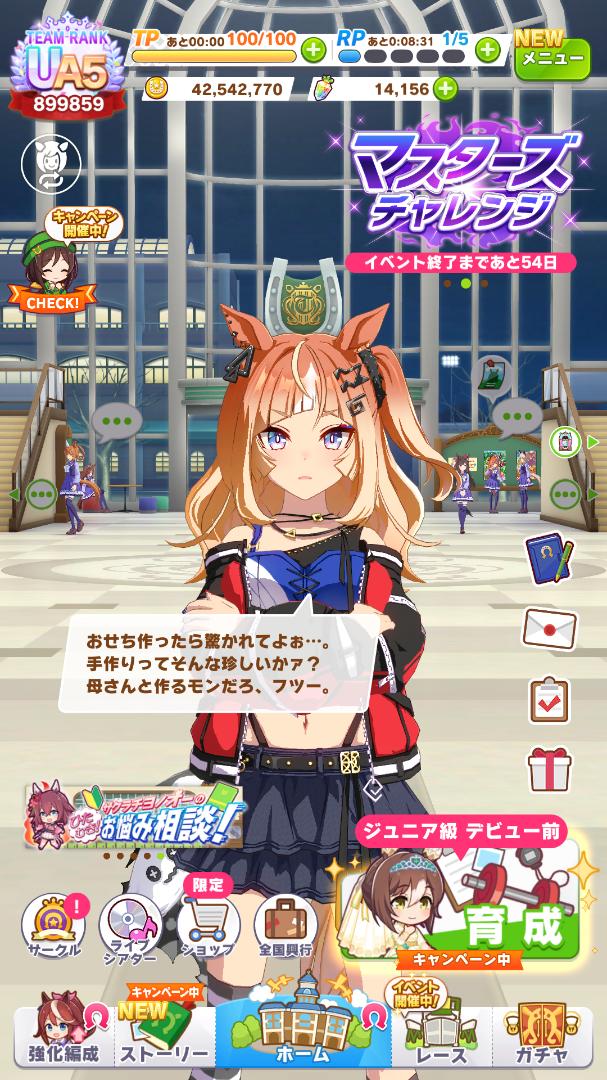Add carrots with the green plus icon
Image resolution: width=607 pixels, height=1080 pixels.
click(443, 89)
